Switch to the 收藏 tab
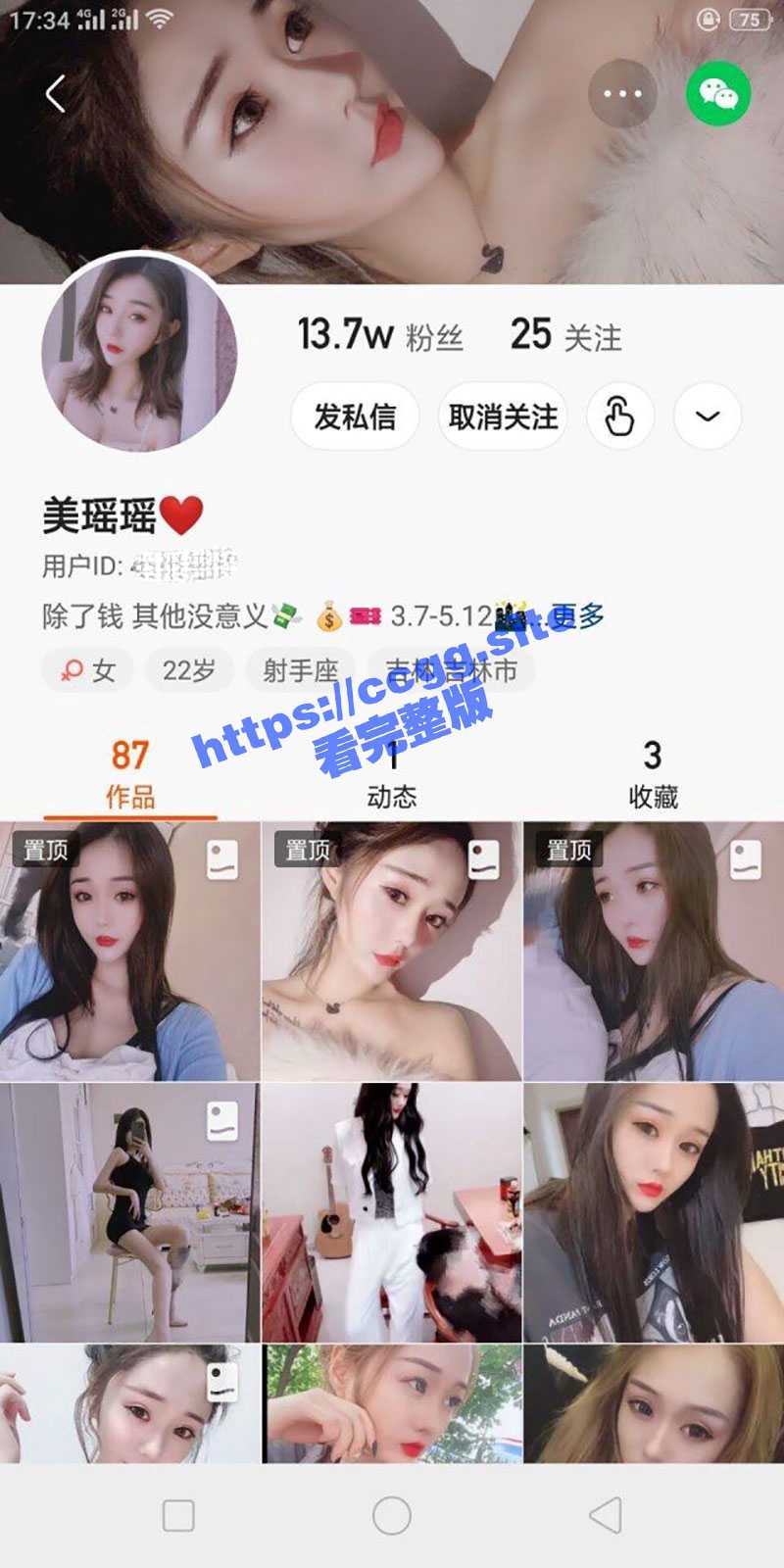 point(653,774)
